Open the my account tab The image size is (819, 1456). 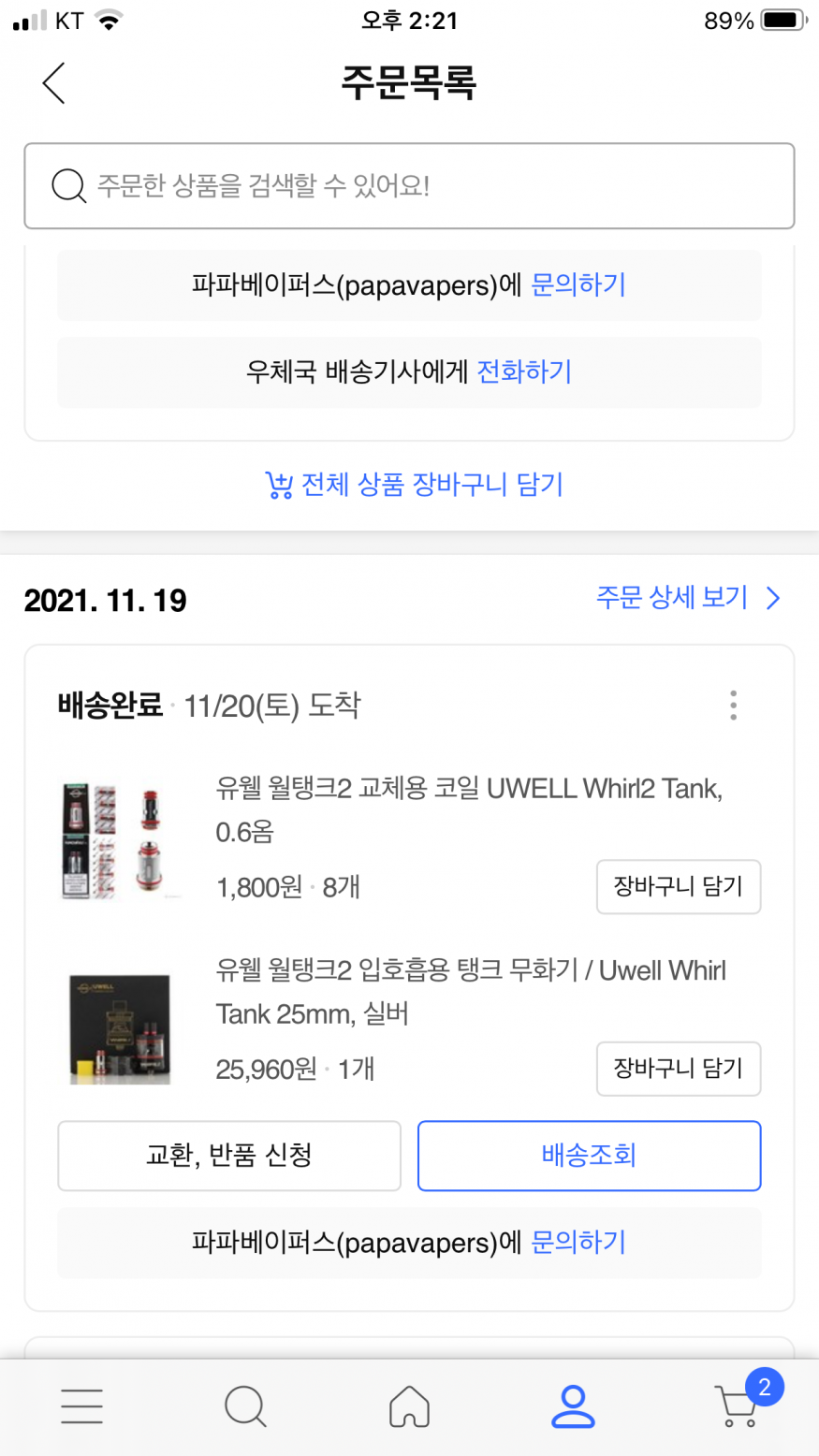(x=573, y=1405)
